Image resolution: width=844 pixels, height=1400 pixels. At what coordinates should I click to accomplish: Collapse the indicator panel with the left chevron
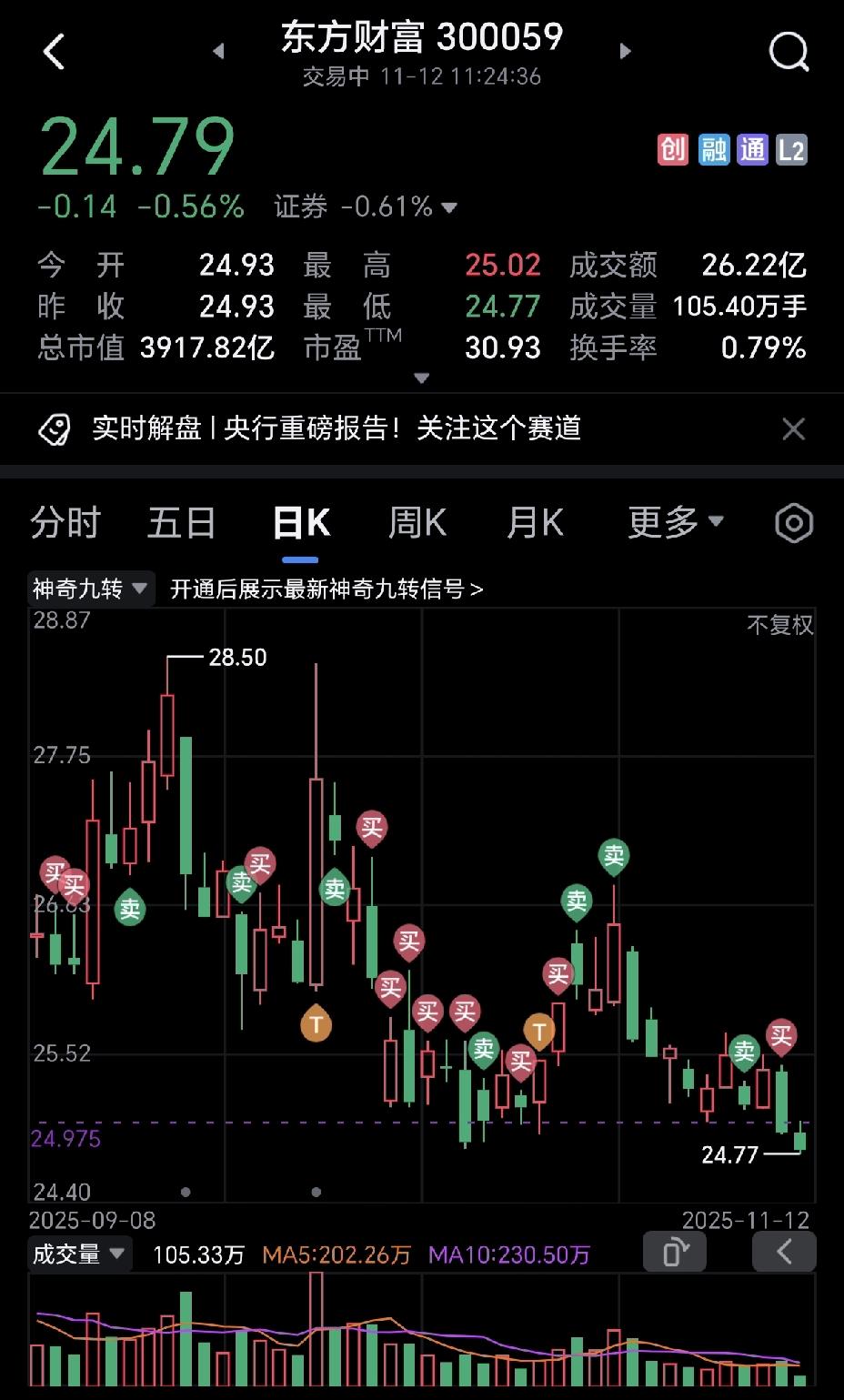[784, 1252]
